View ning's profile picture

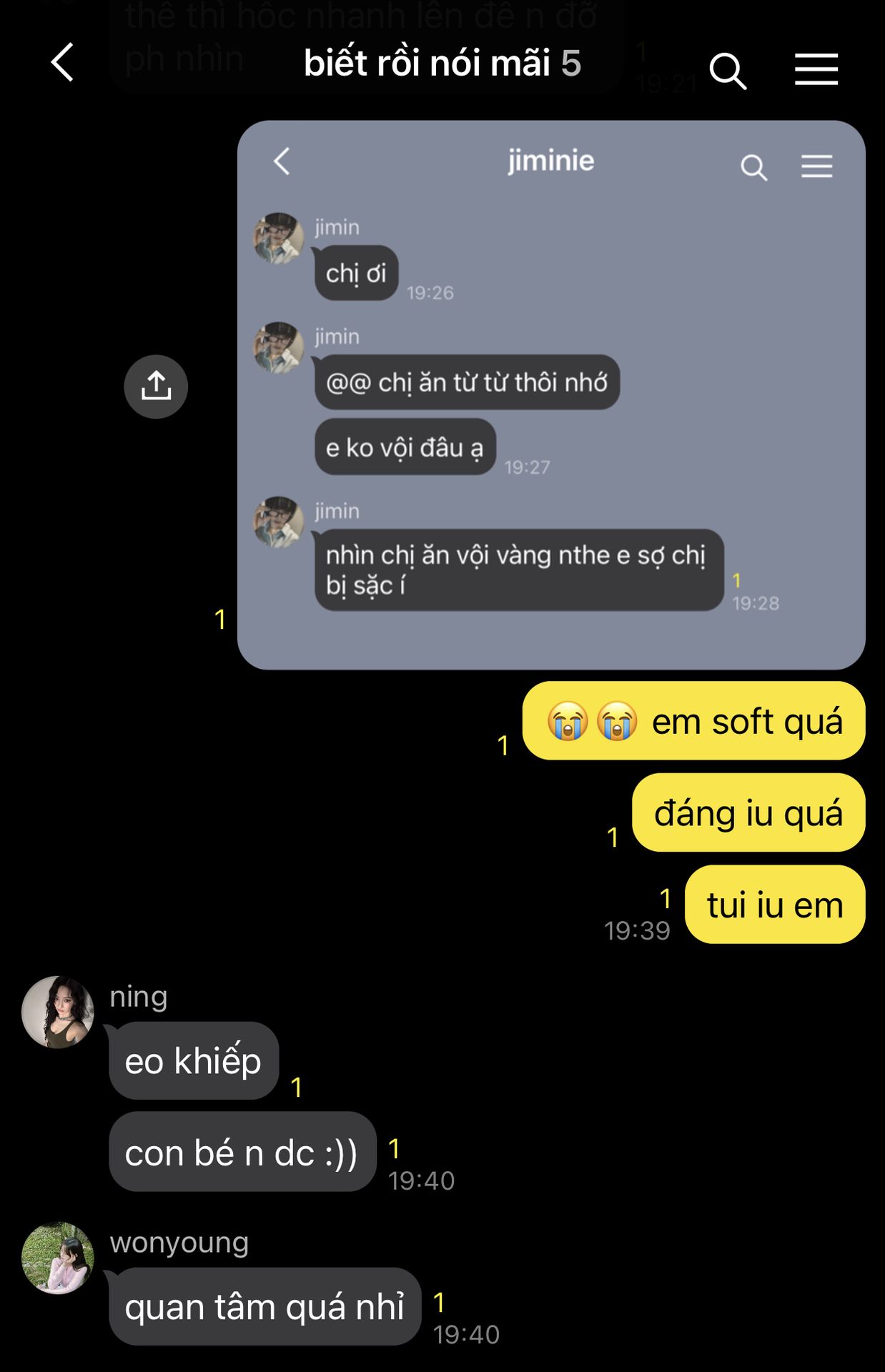[58, 1012]
